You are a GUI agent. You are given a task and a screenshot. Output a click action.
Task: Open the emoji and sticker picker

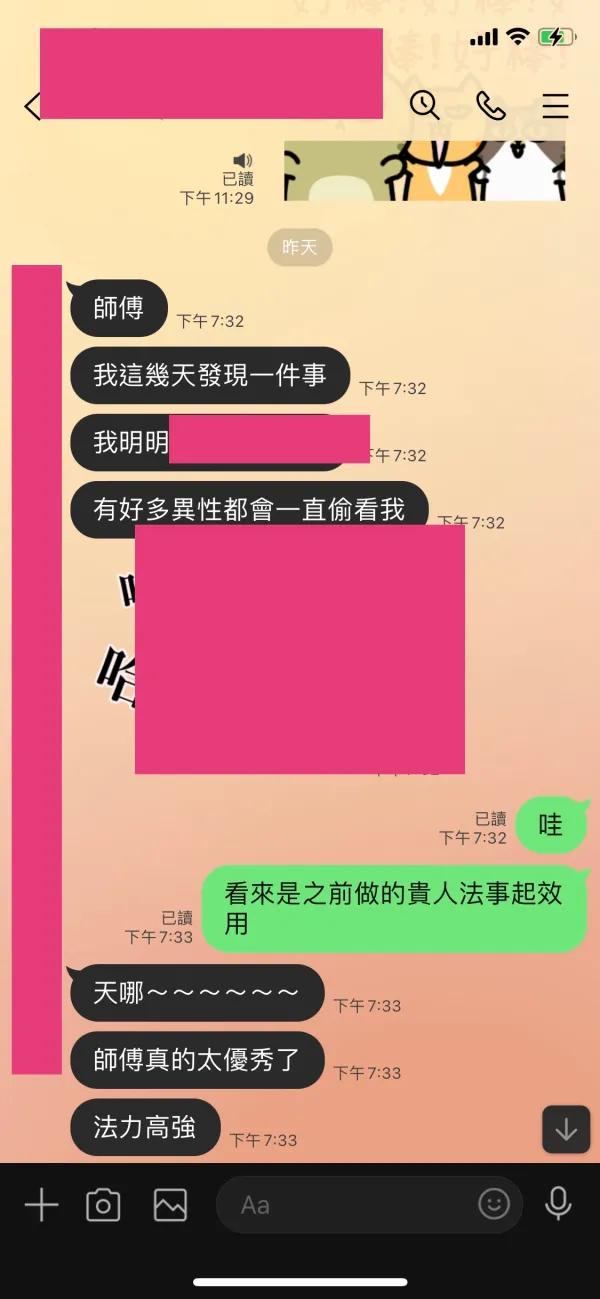[494, 1204]
